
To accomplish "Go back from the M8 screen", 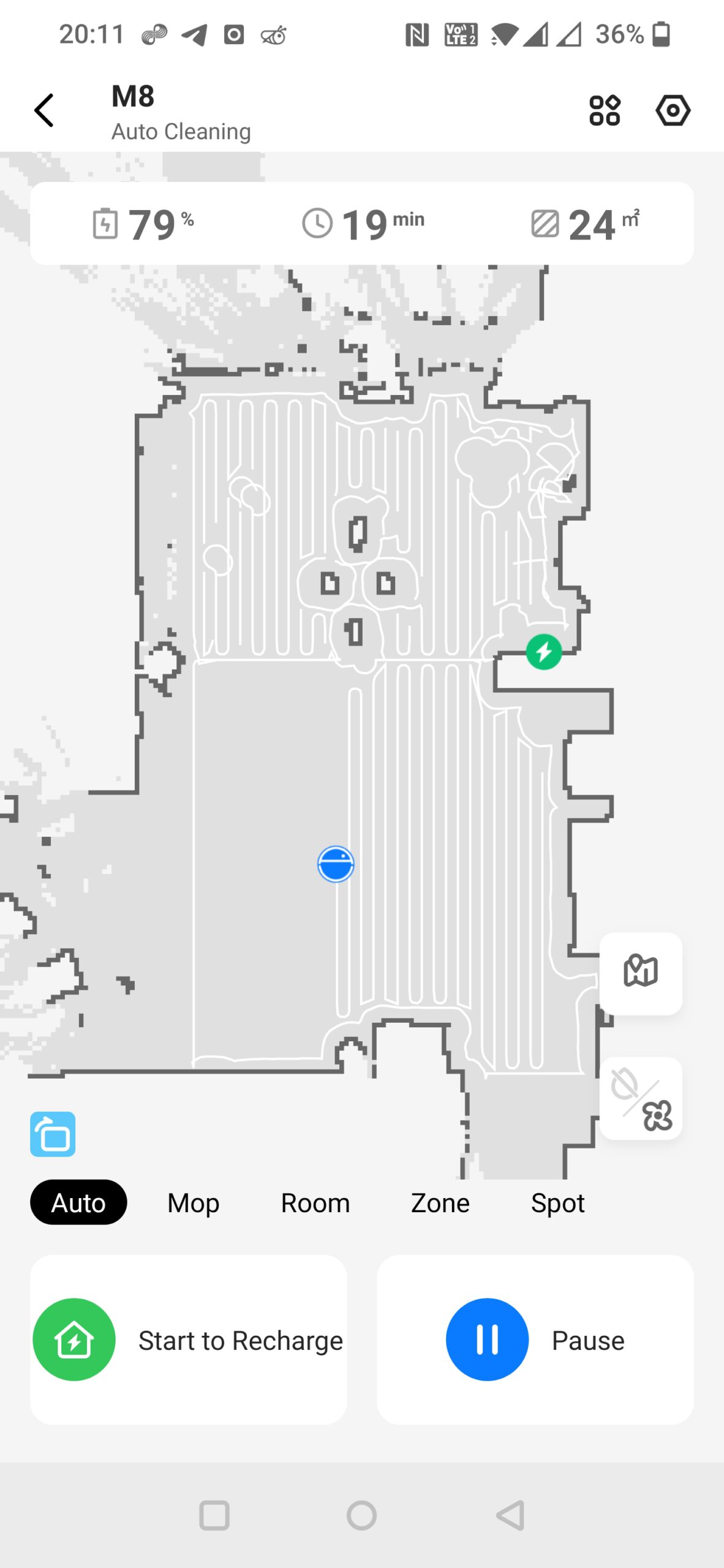I will pyautogui.click(x=44, y=111).
